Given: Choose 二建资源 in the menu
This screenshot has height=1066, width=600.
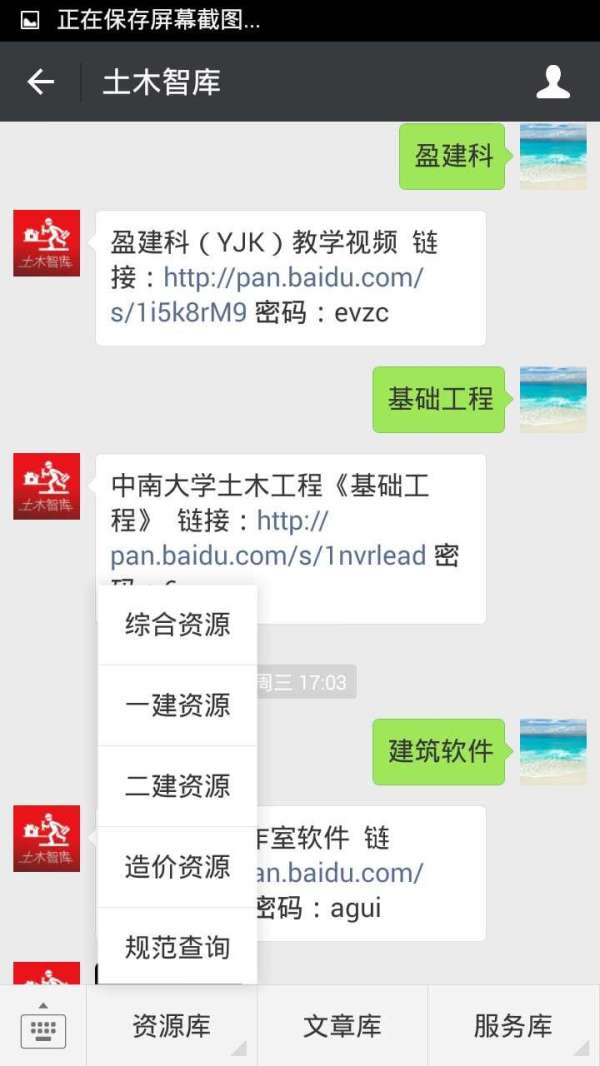Looking at the screenshot, I should point(178,786).
